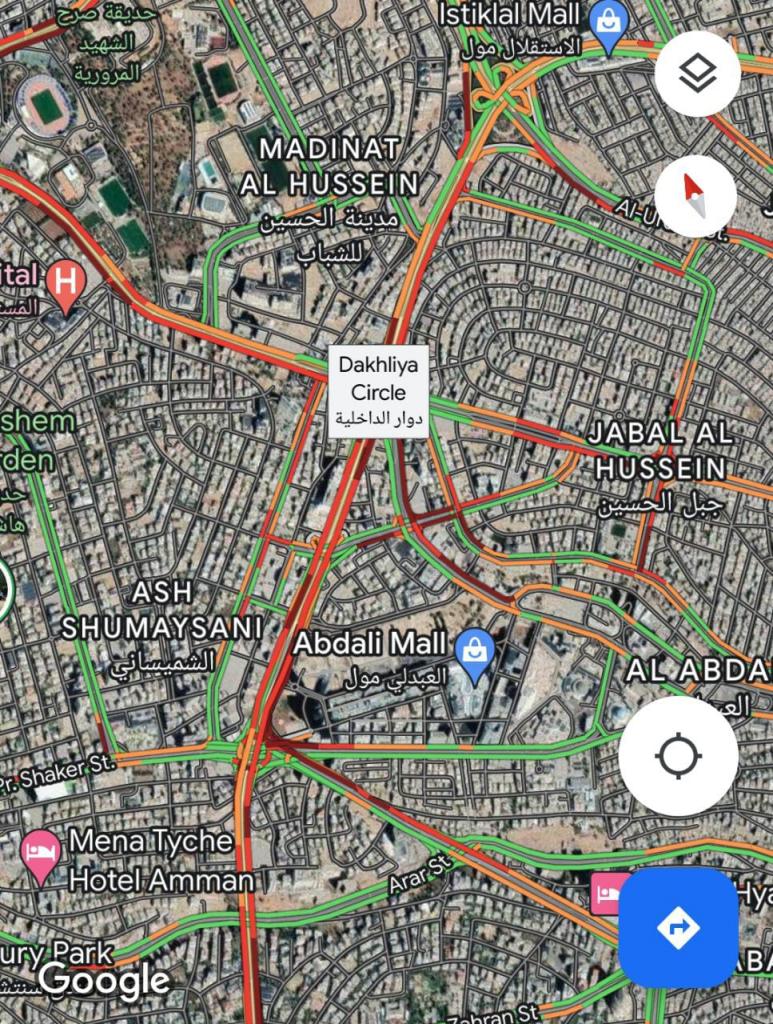
Task: Tap the compass to reorient north
Action: pos(696,196)
